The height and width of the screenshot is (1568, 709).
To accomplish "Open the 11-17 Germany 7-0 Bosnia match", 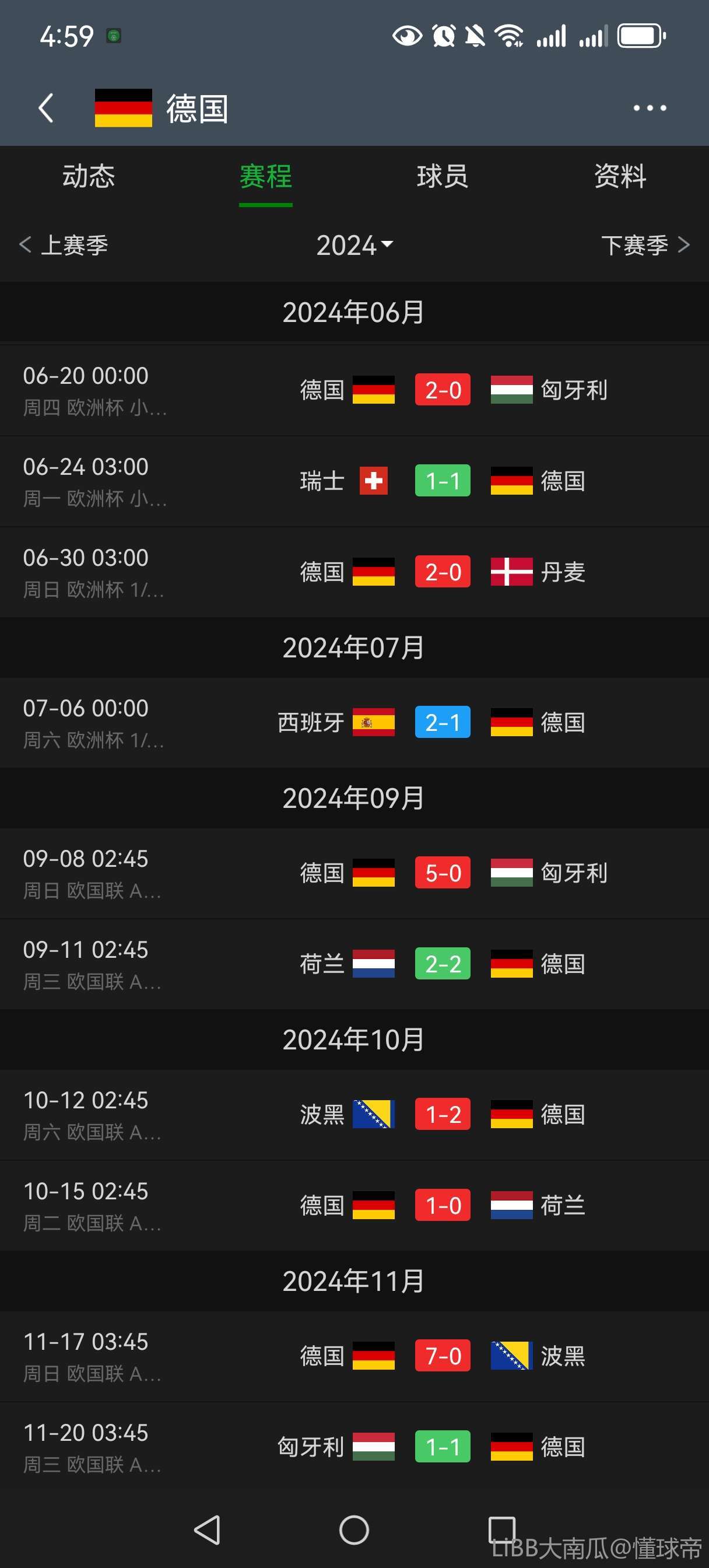I will tap(354, 1356).
